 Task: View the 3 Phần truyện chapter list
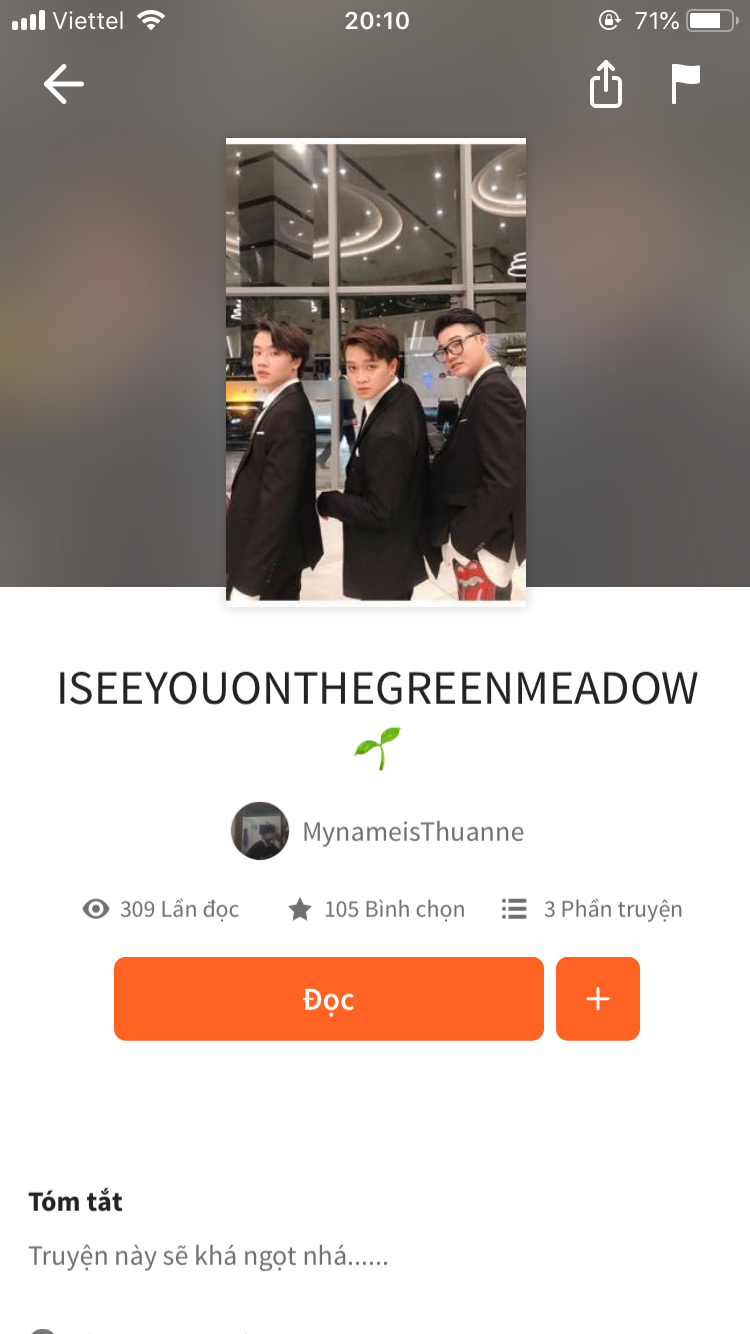point(593,909)
